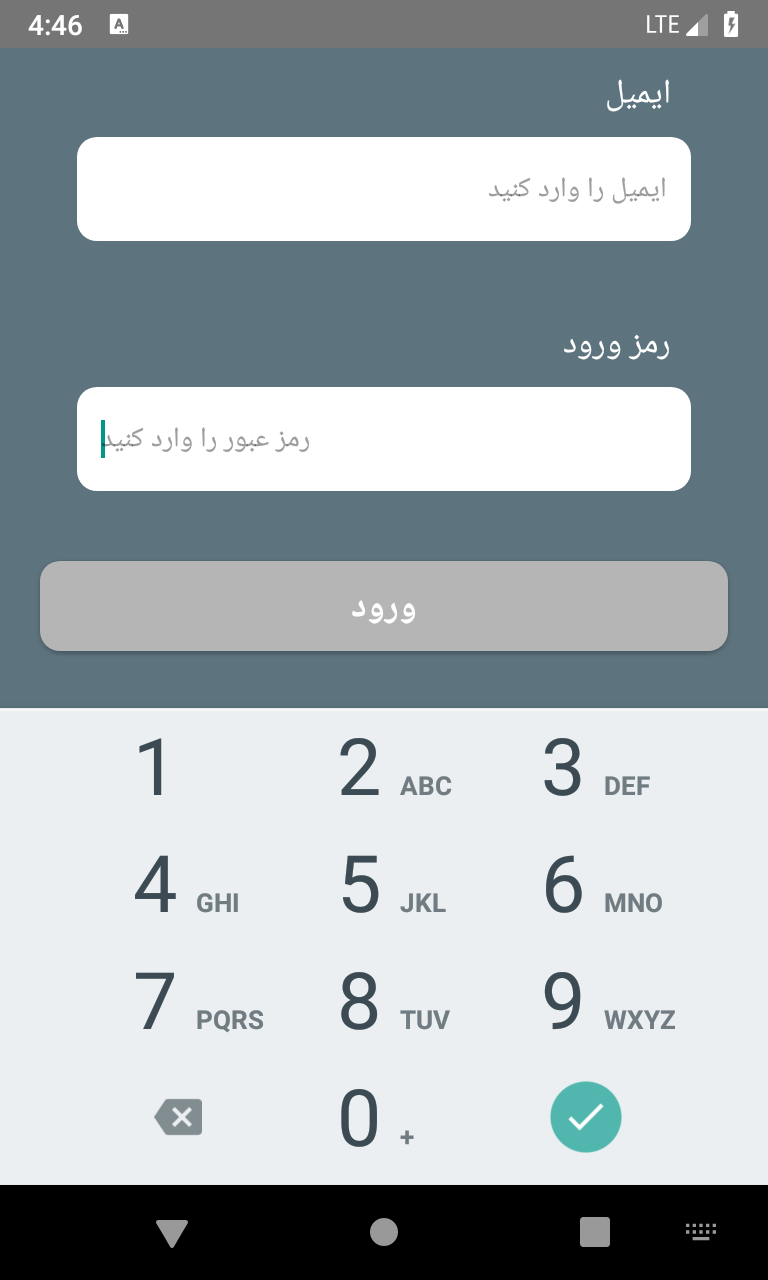The height and width of the screenshot is (1280, 768).
Task: Go back using the navigation bar
Action: 172,1233
